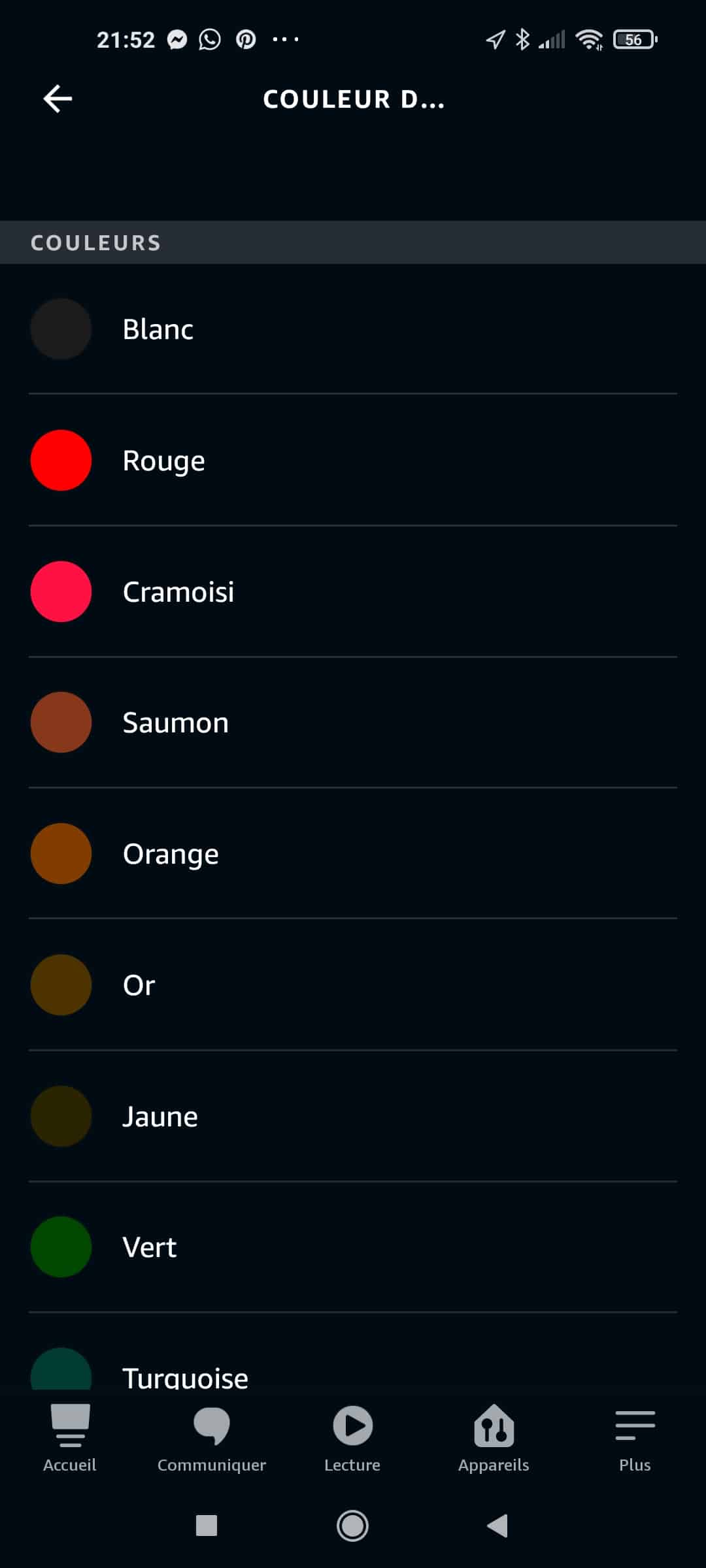Open the Communiquer tab

pos(212,1438)
